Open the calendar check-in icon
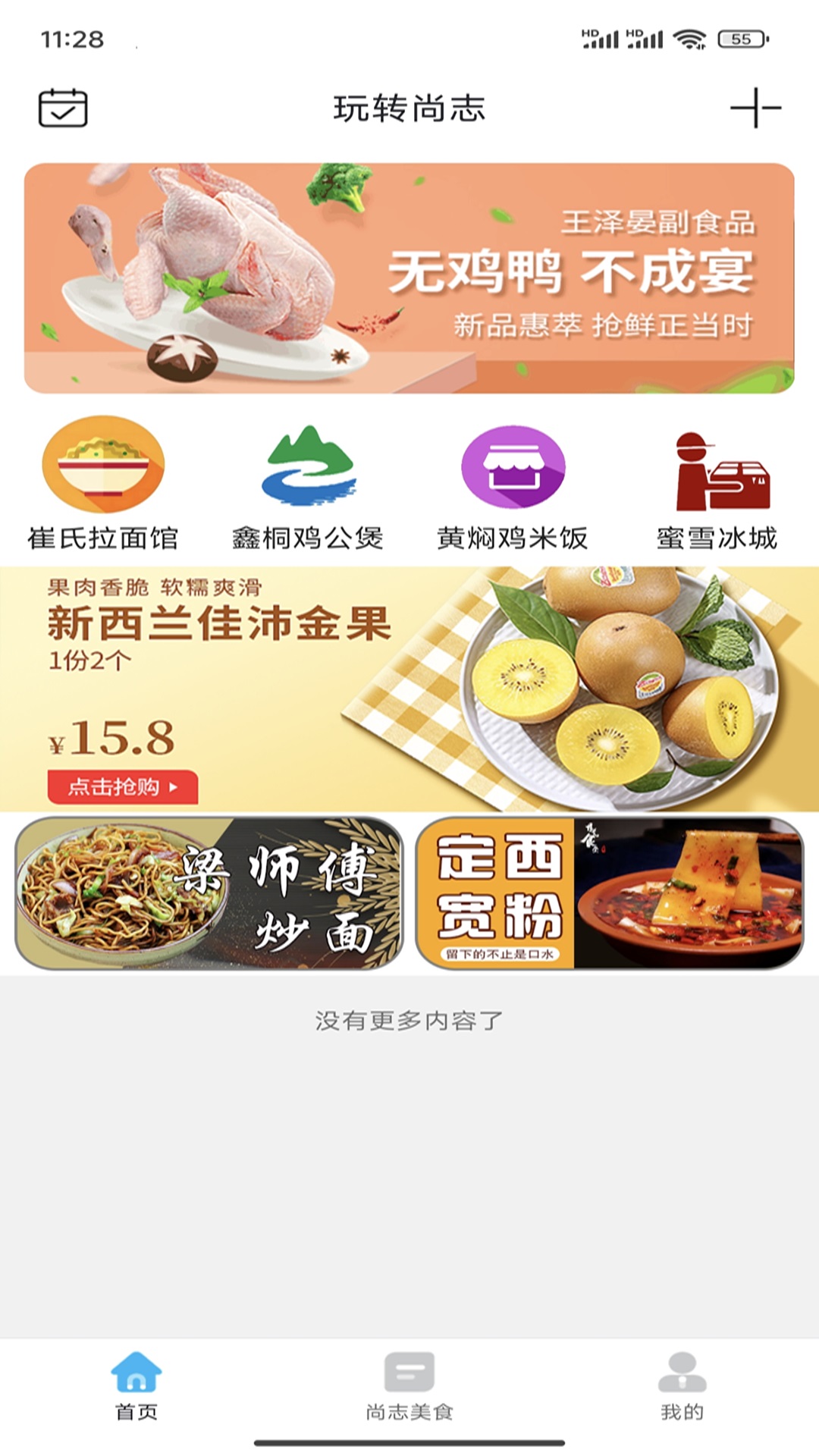 [x=63, y=108]
